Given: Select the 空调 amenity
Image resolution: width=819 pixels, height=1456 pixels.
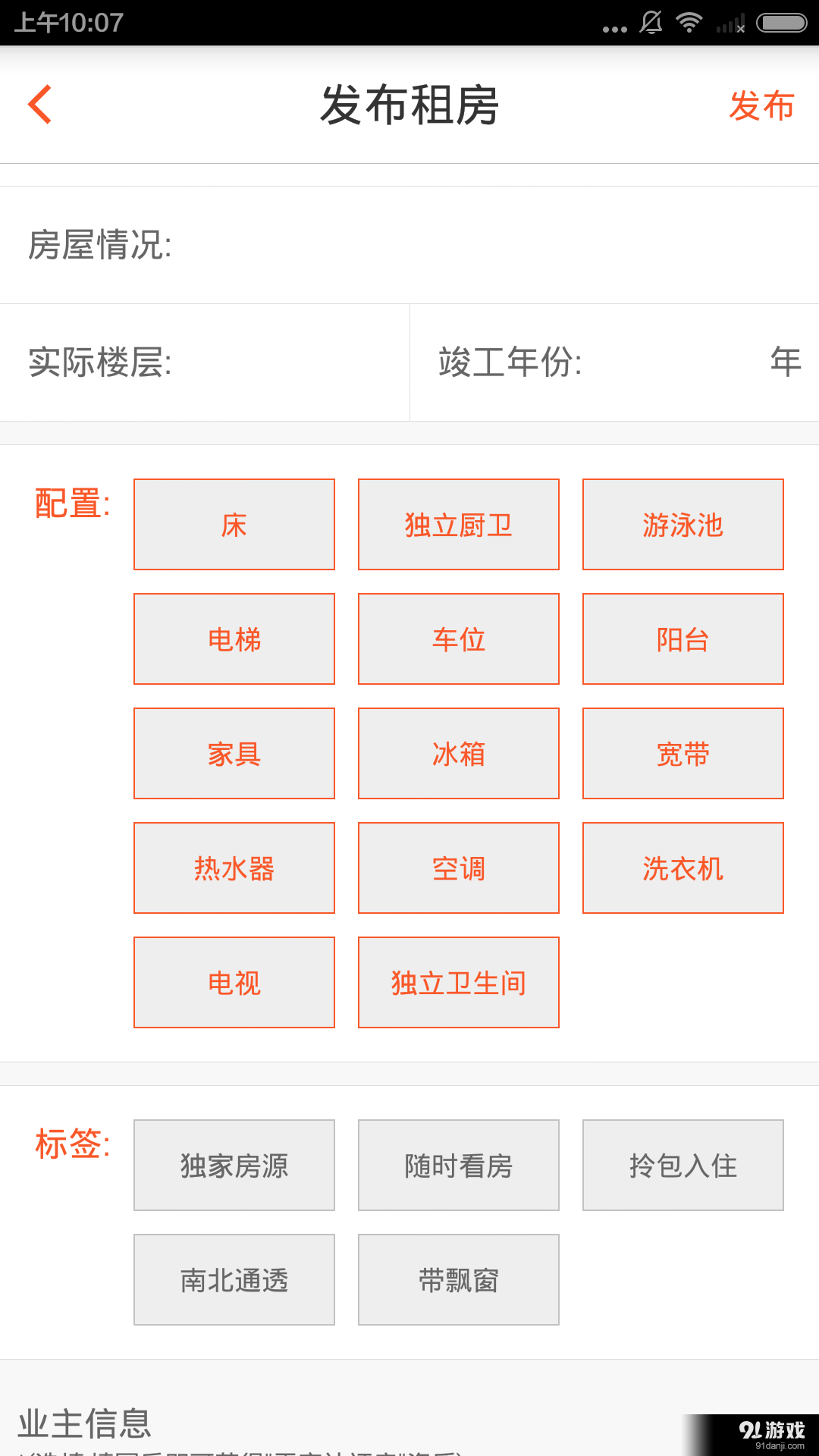Looking at the screenshot, I should click(x=458, y=868).
